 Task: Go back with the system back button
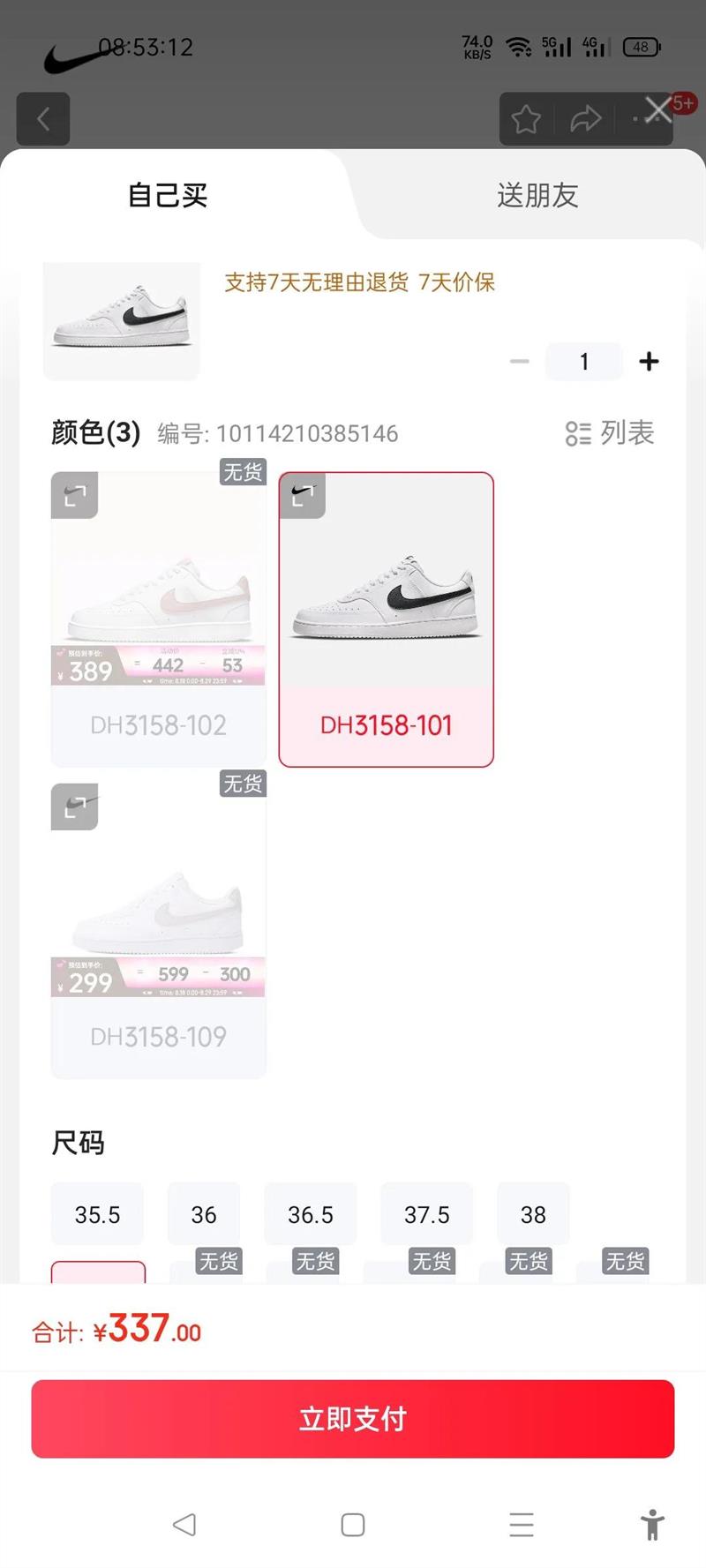(184, 1525)
